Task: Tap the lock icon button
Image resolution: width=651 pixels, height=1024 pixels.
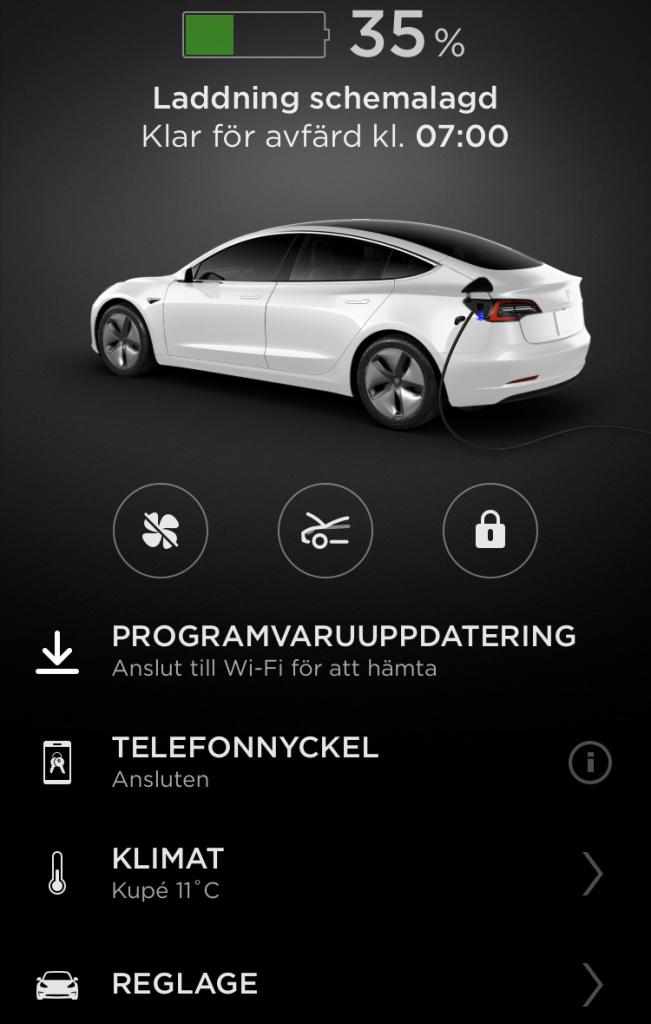Action: (490, 531)
